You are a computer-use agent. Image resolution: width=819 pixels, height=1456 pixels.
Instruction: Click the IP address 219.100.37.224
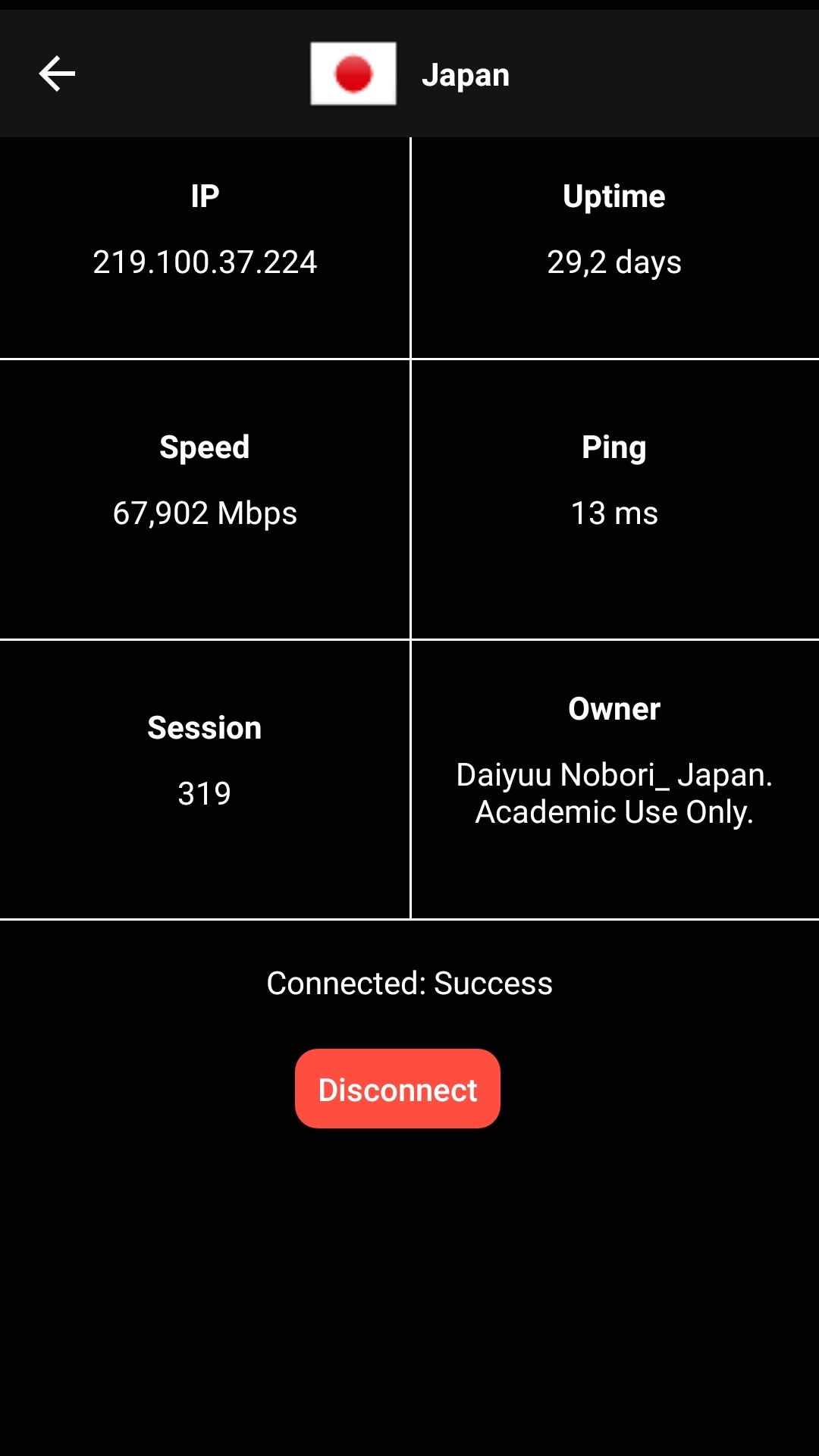coord(205,263)
